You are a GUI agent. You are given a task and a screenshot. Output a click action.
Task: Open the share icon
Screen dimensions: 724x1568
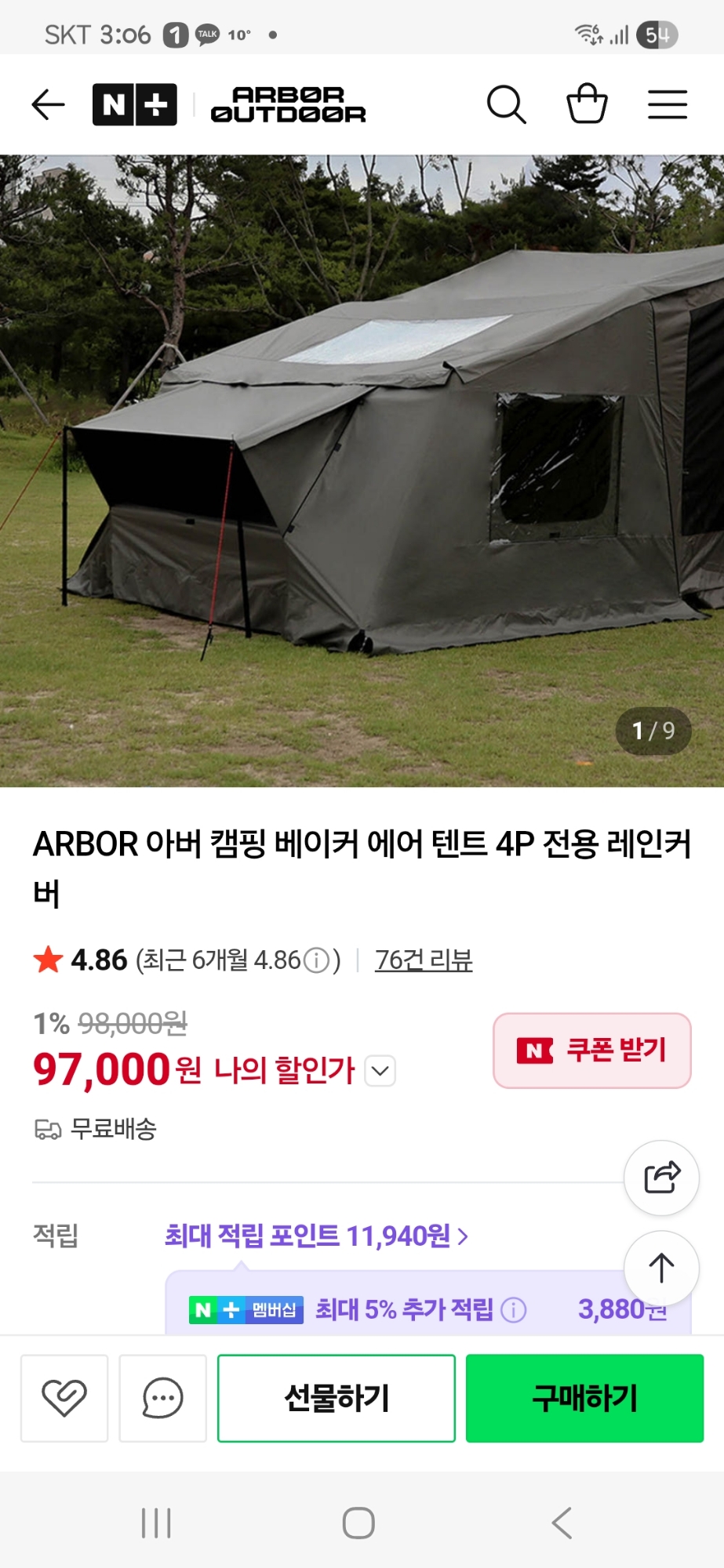coord(660,1178)
